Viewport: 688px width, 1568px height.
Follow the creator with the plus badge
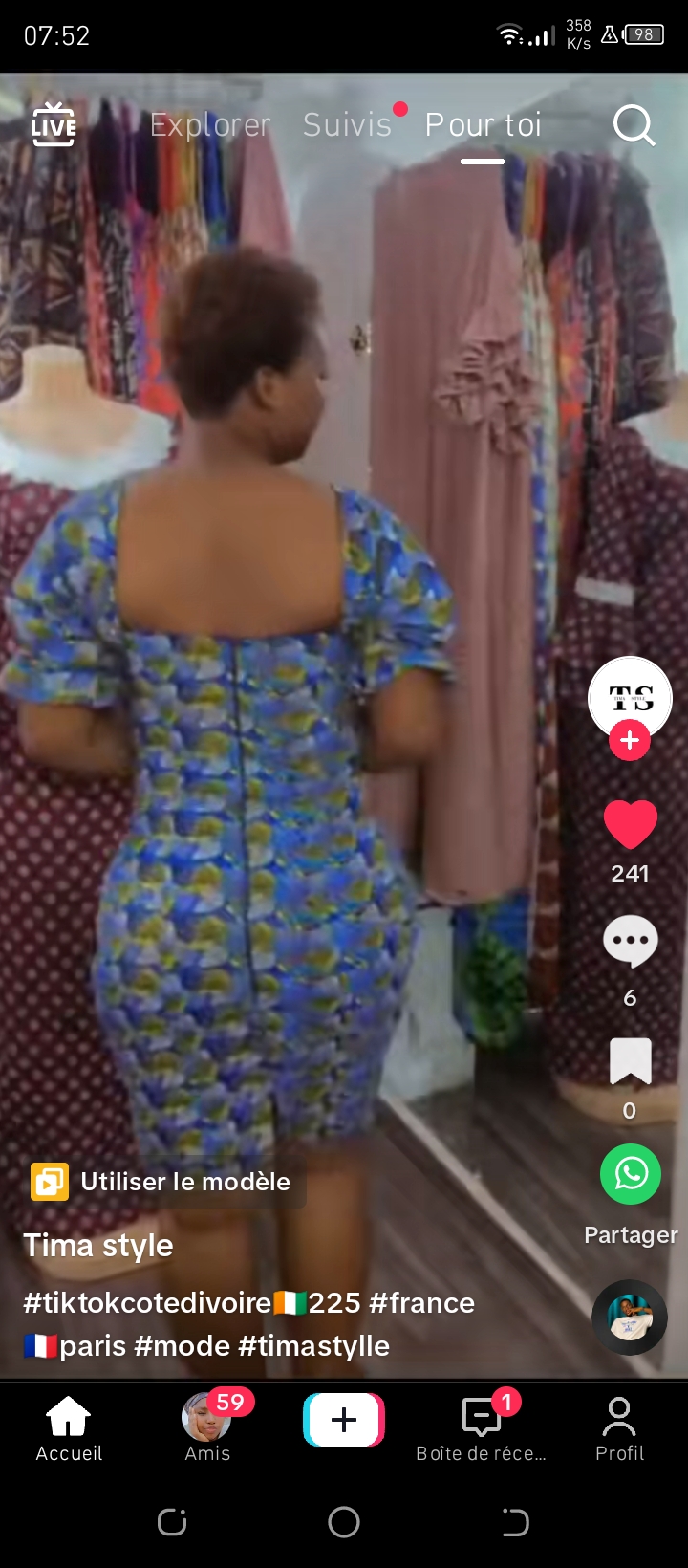click(x=630, y=741)
